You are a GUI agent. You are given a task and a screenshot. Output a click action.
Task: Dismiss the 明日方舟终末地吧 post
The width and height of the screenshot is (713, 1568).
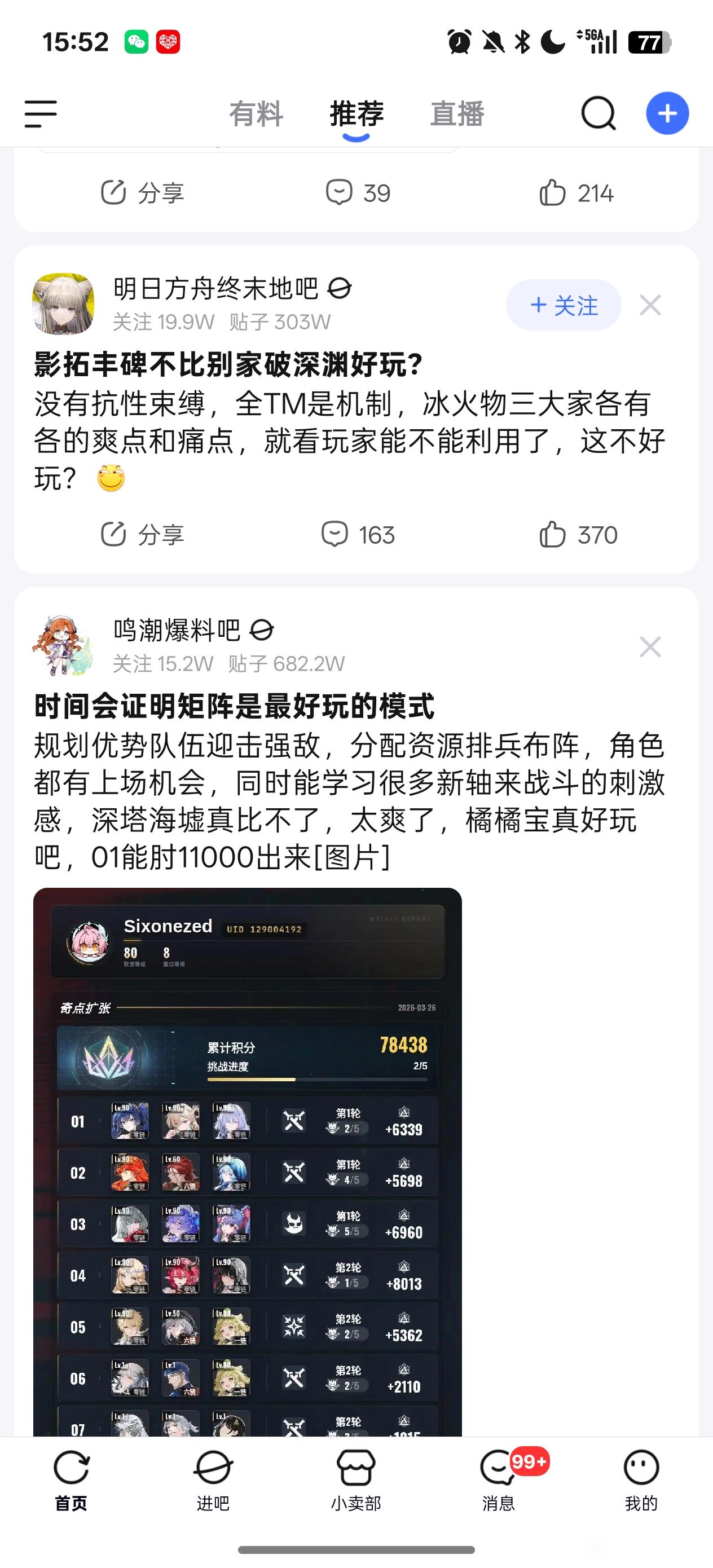650,305
